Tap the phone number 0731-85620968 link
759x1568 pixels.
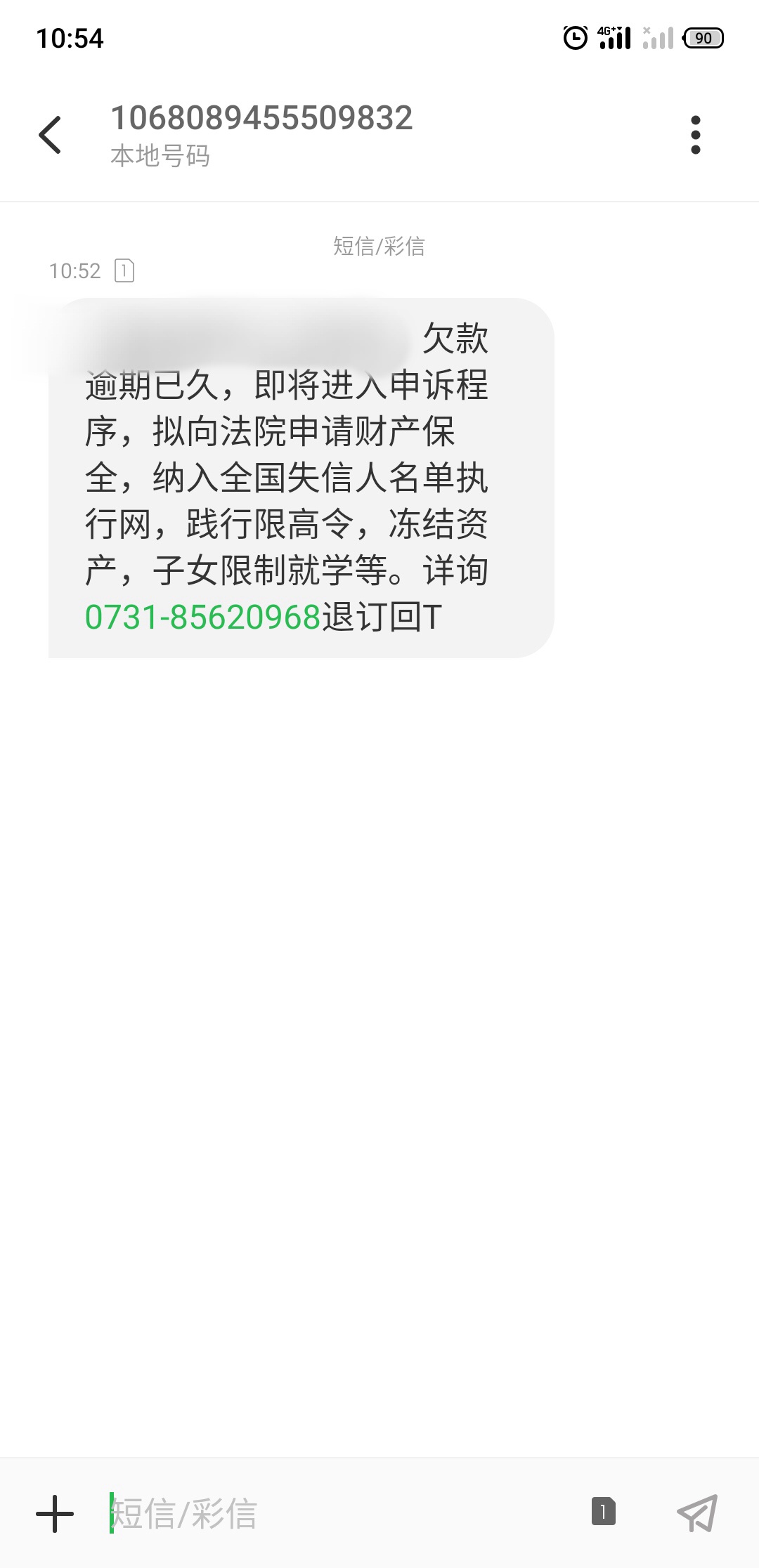point(202,617)
